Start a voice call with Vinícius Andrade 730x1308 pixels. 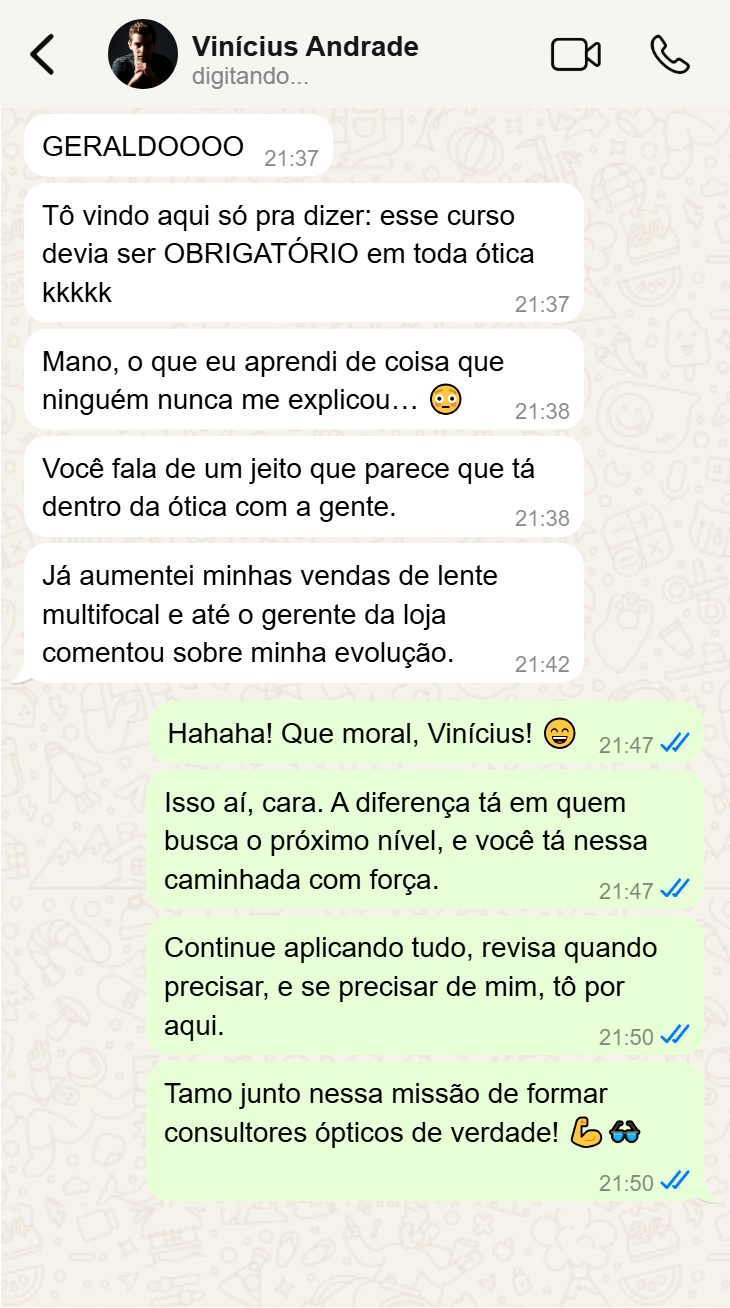pyautogui.click(x=669, y=55)
